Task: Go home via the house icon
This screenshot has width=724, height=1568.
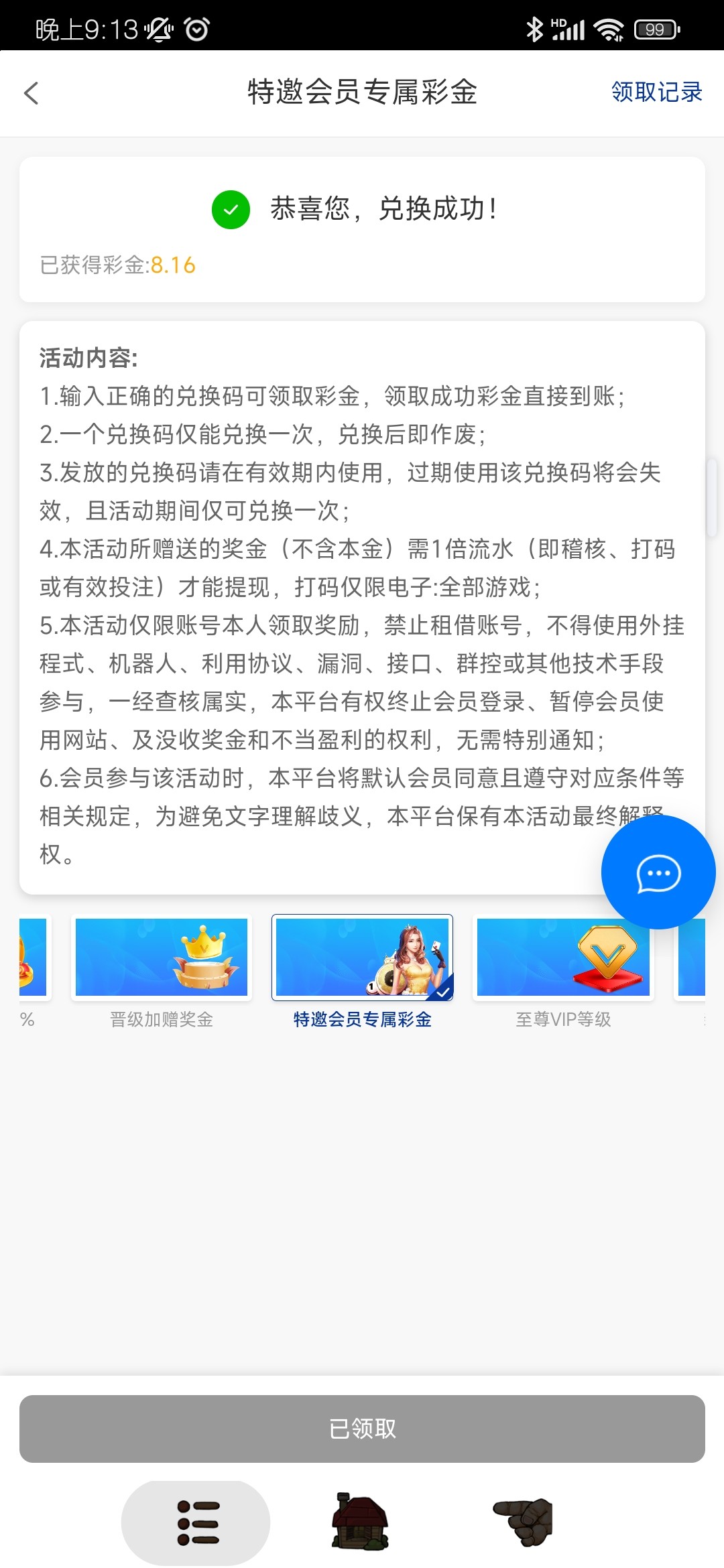Action: coord(360,1522)
